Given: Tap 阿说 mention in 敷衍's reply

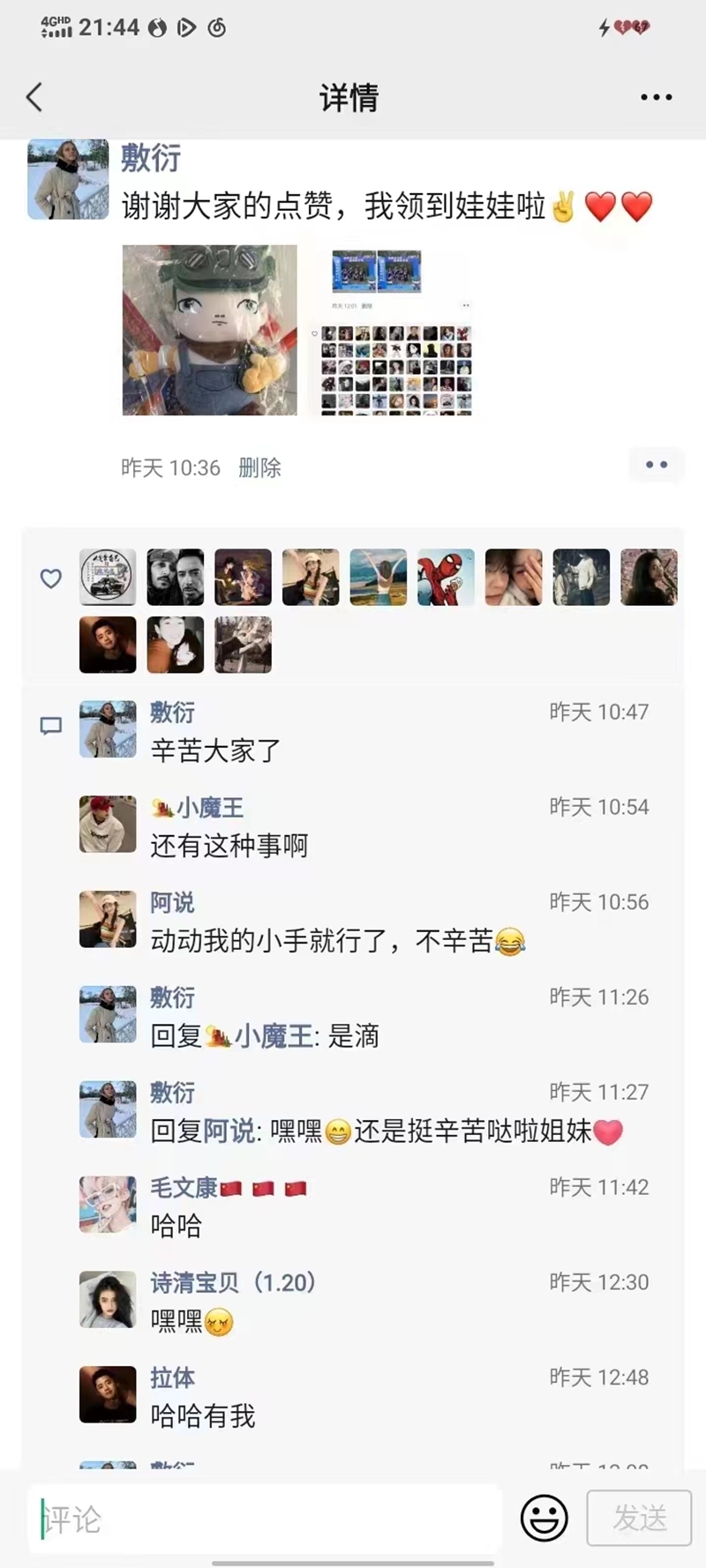Looking at the screenshot, I should 229,1131.
